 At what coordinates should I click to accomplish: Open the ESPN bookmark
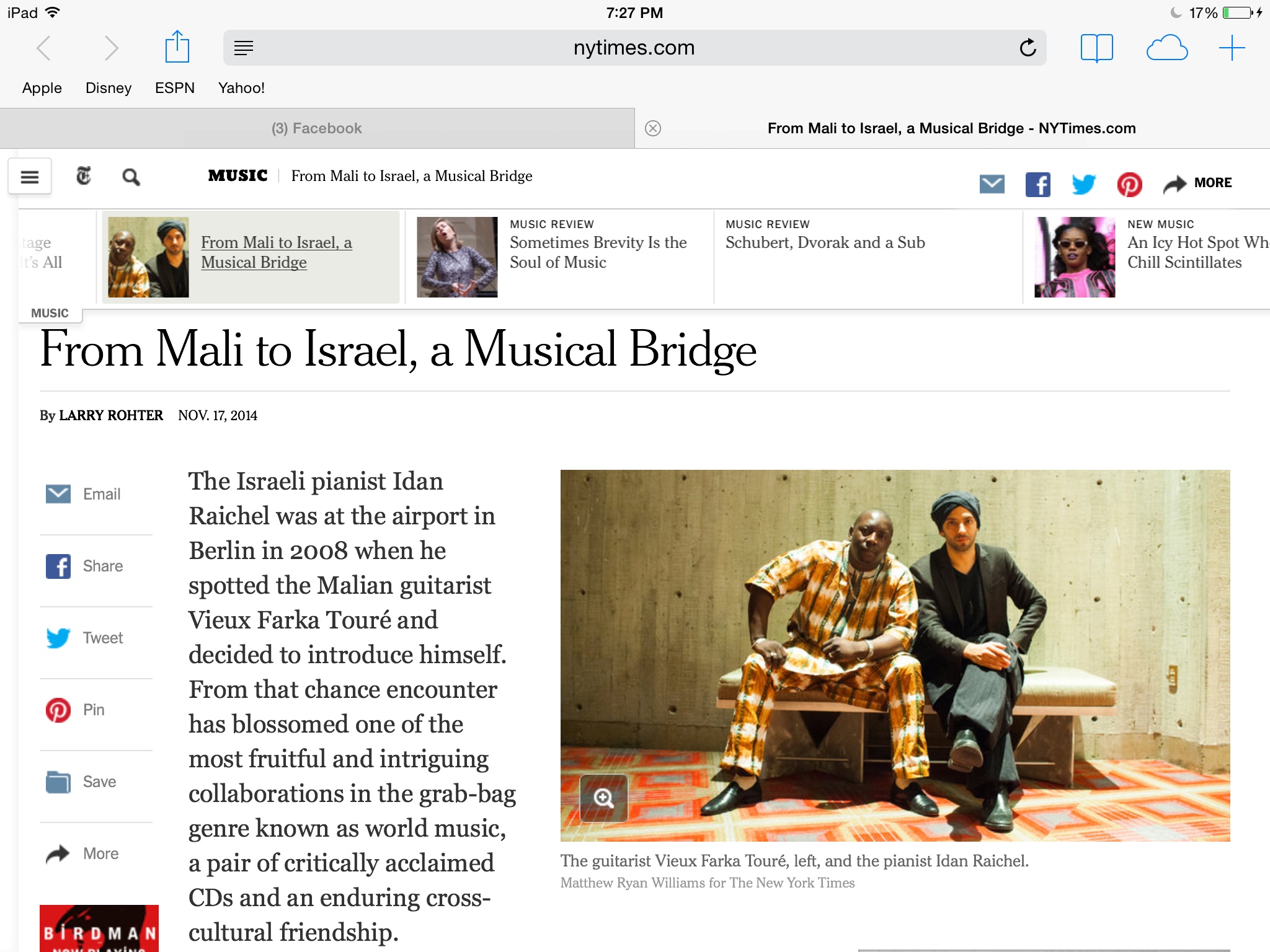tap(175, 88)
